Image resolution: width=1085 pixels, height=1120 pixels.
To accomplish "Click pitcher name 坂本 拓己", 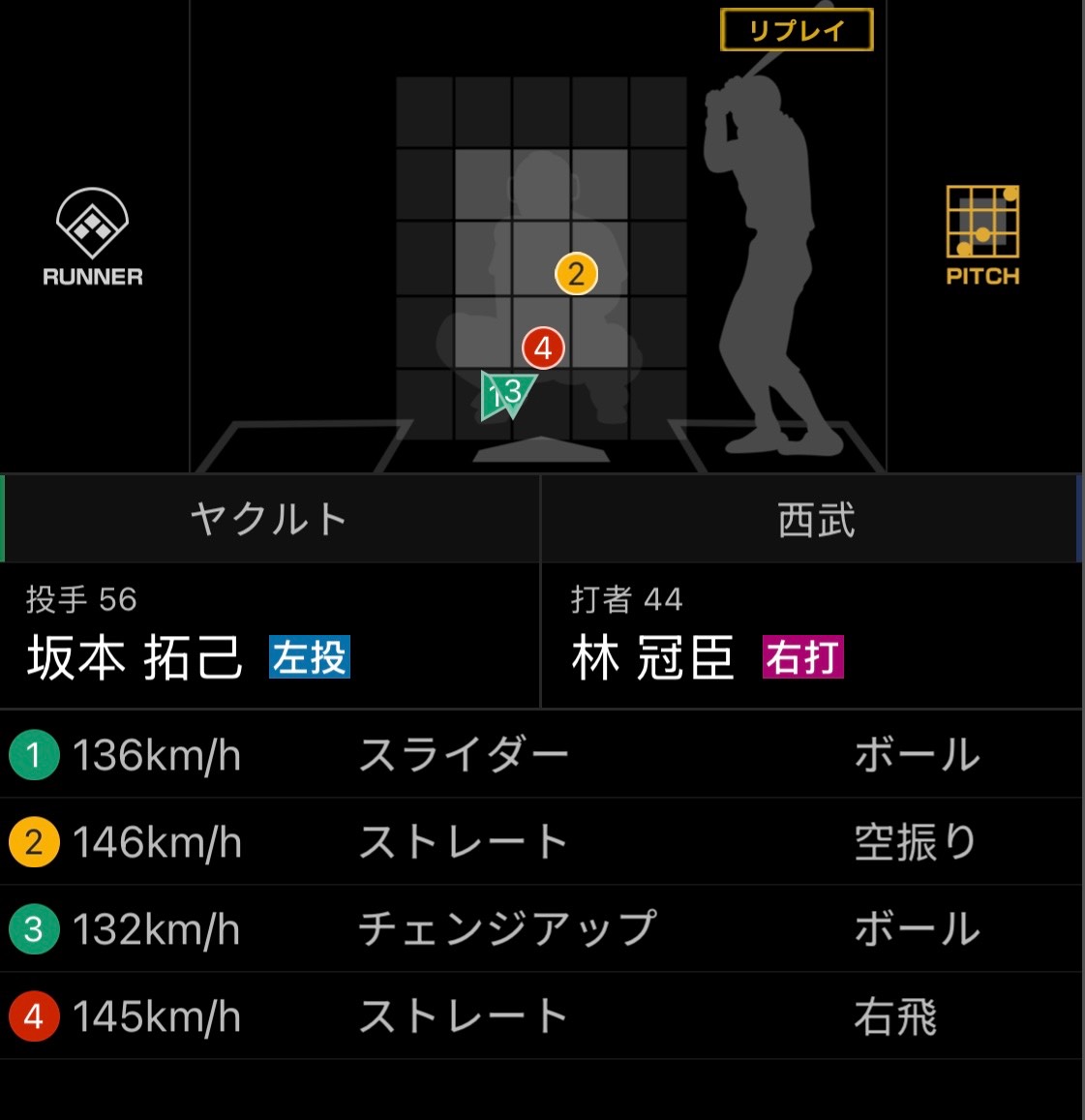I will (x=136, y=659).
